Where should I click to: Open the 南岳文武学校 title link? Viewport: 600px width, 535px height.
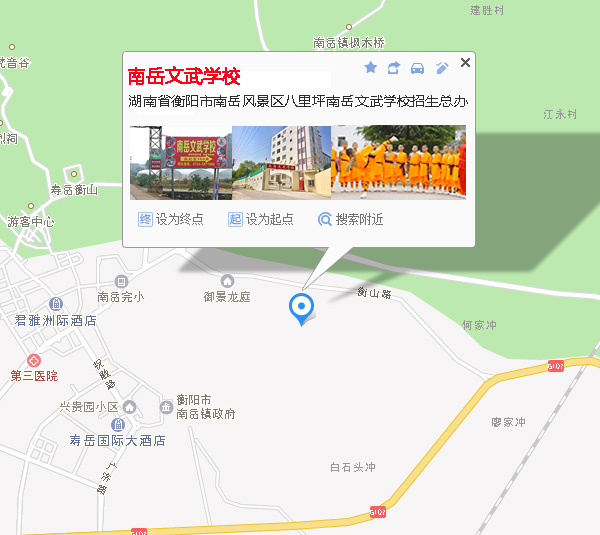point(185,76)
